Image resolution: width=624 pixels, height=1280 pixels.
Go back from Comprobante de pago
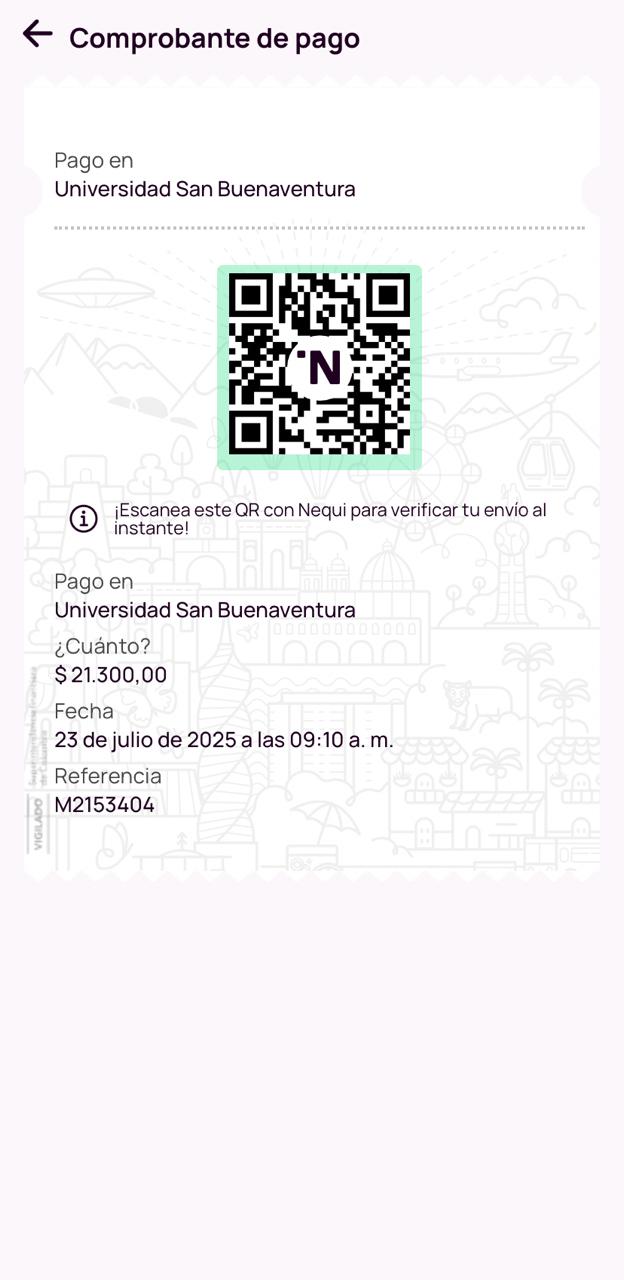37,34
